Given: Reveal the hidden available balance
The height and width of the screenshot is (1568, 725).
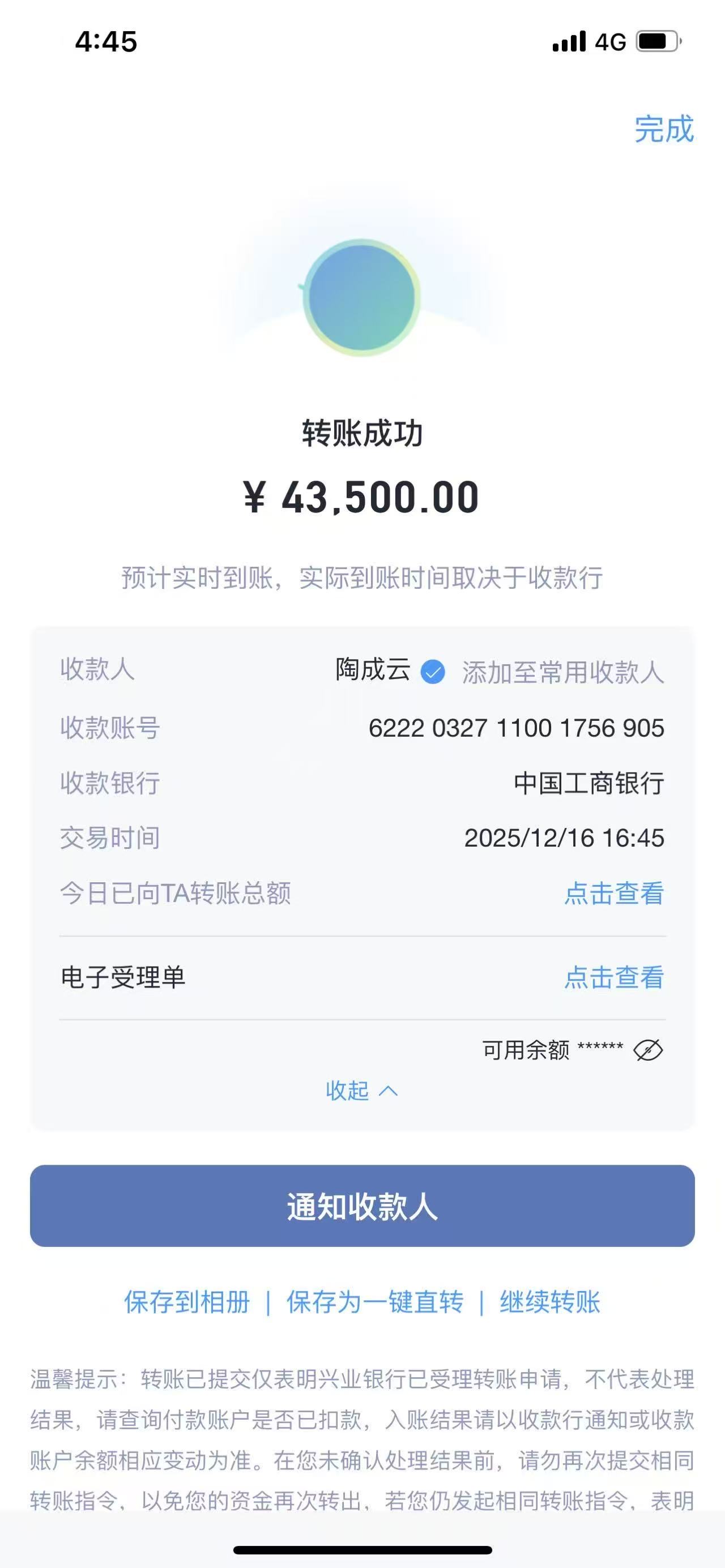Looking at the screenshot, I should click(x=648, y=1050).
